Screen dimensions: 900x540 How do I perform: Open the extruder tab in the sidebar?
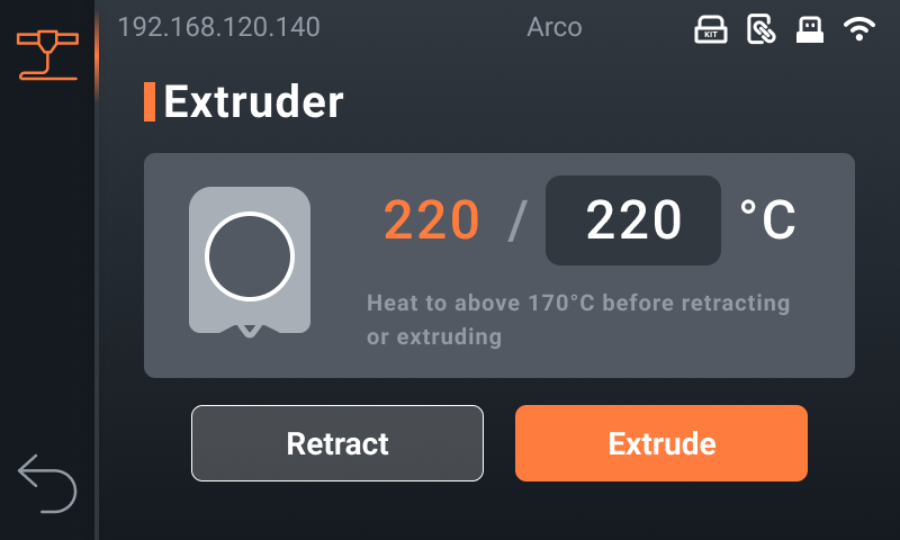pos(47,54)
